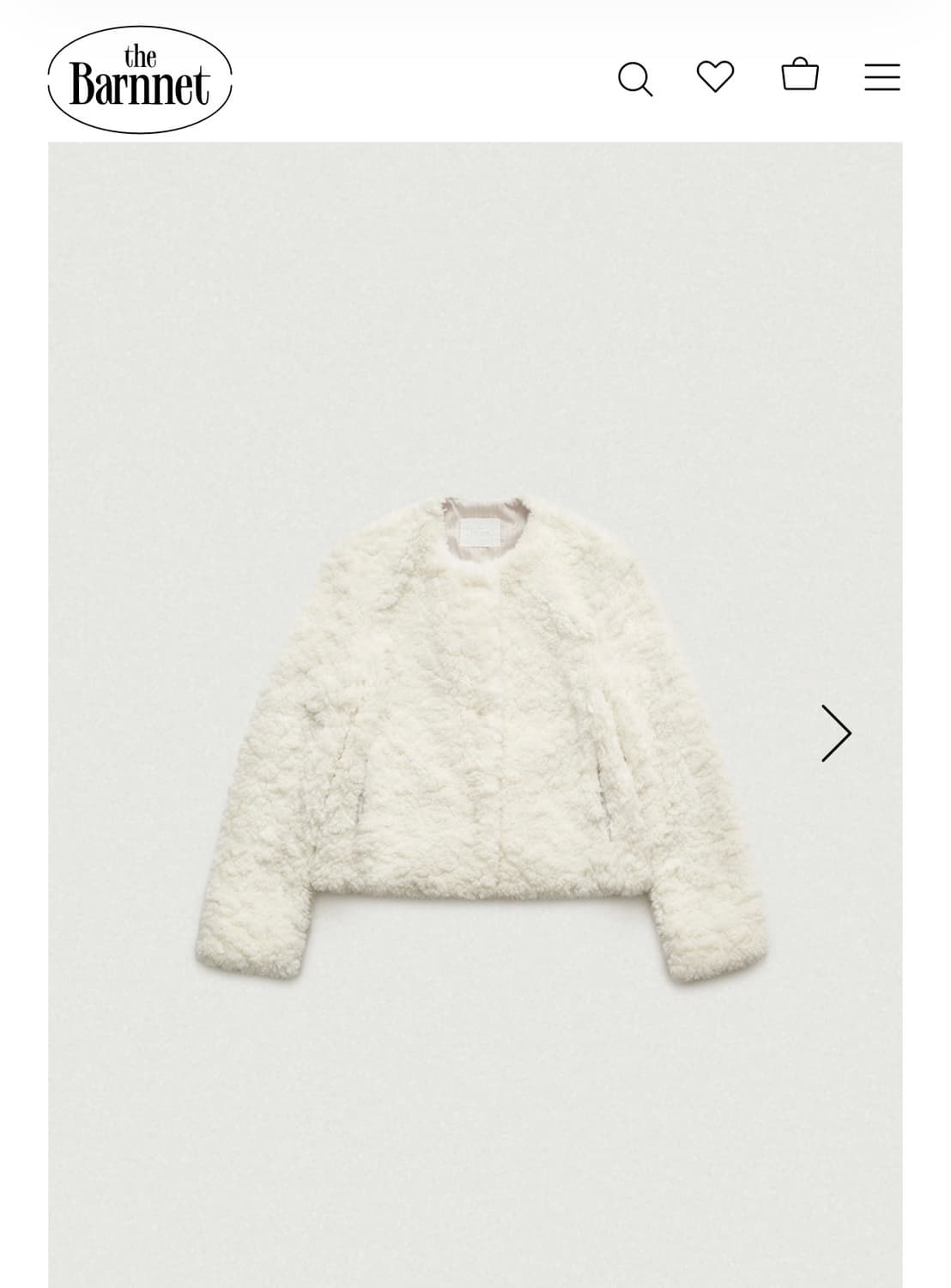Screen dimensions: 951x1288
Task: Click the Barnnet oval logo link
Action: (139, 77)
